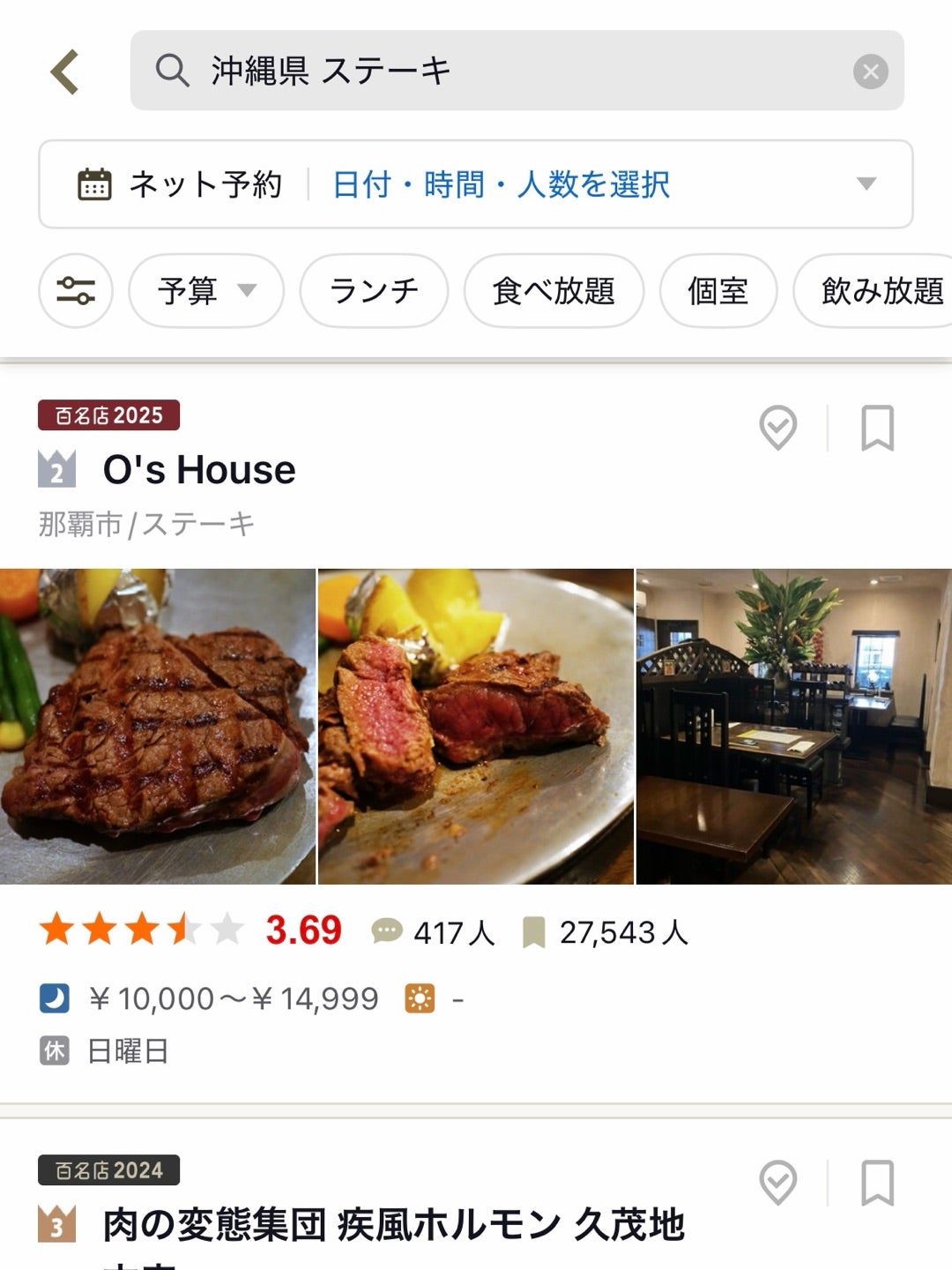Select the 食べ放題 filter chip
Screen dimensions: 952x1270
554,290
